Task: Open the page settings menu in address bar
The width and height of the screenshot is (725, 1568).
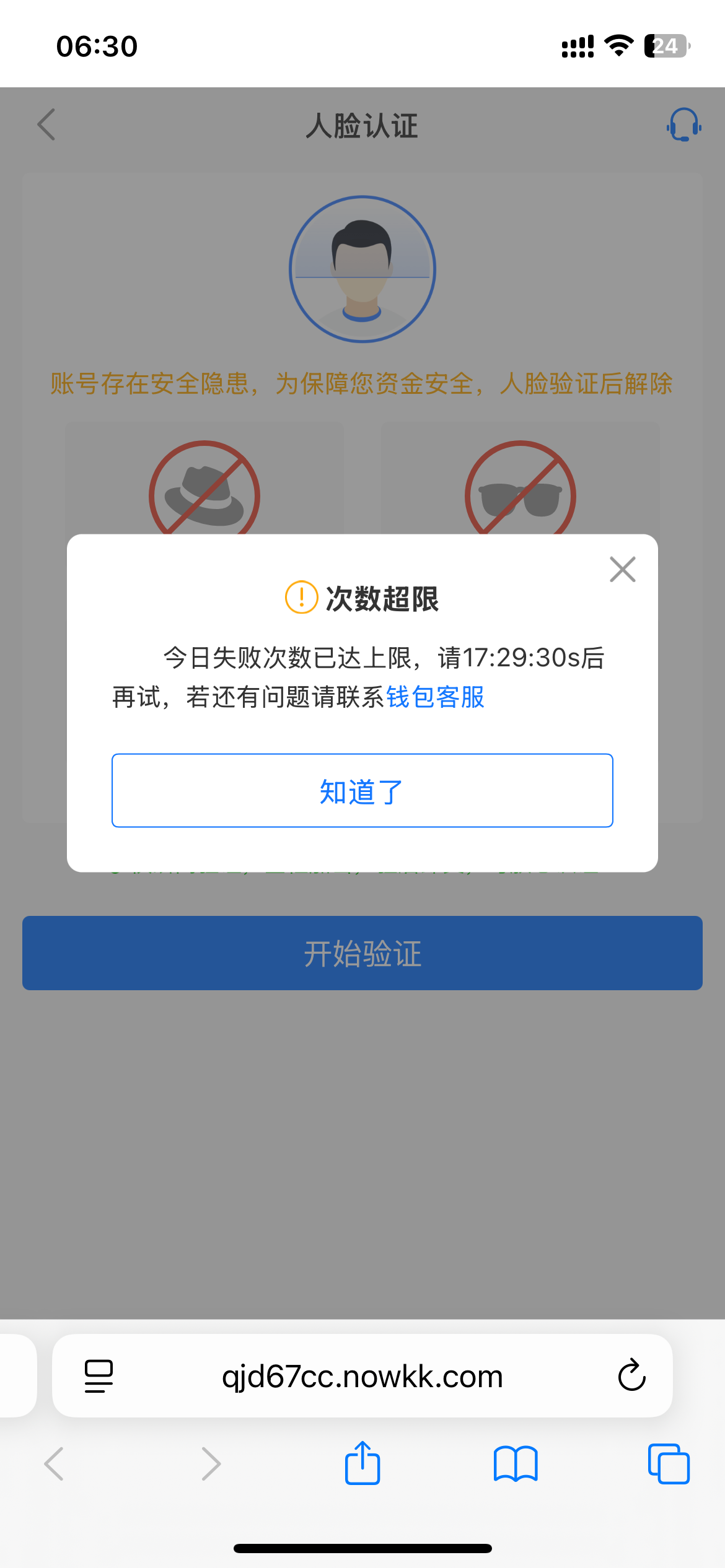Action: (99, 1375)
